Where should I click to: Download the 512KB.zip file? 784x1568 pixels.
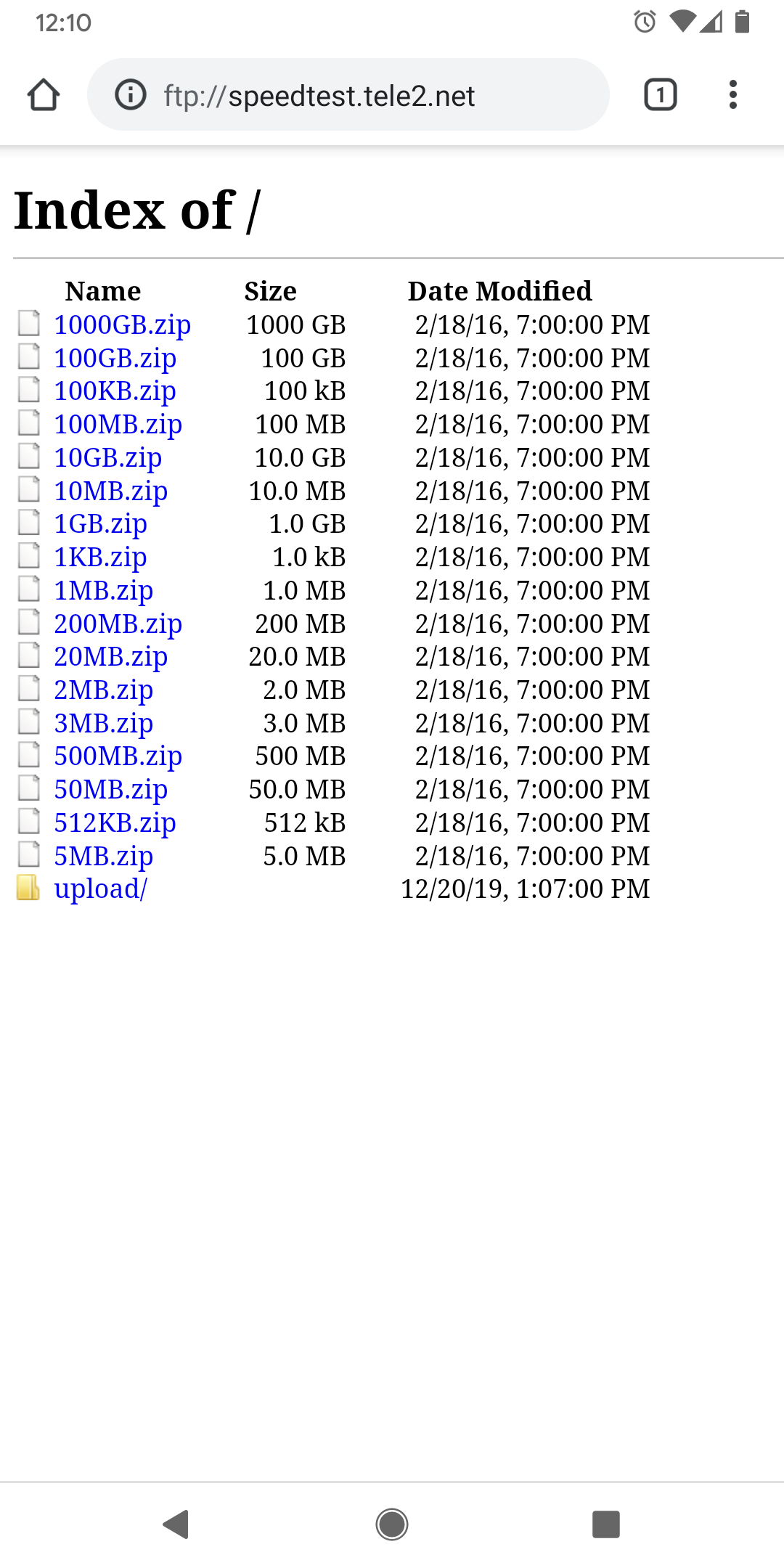[115, 822]
